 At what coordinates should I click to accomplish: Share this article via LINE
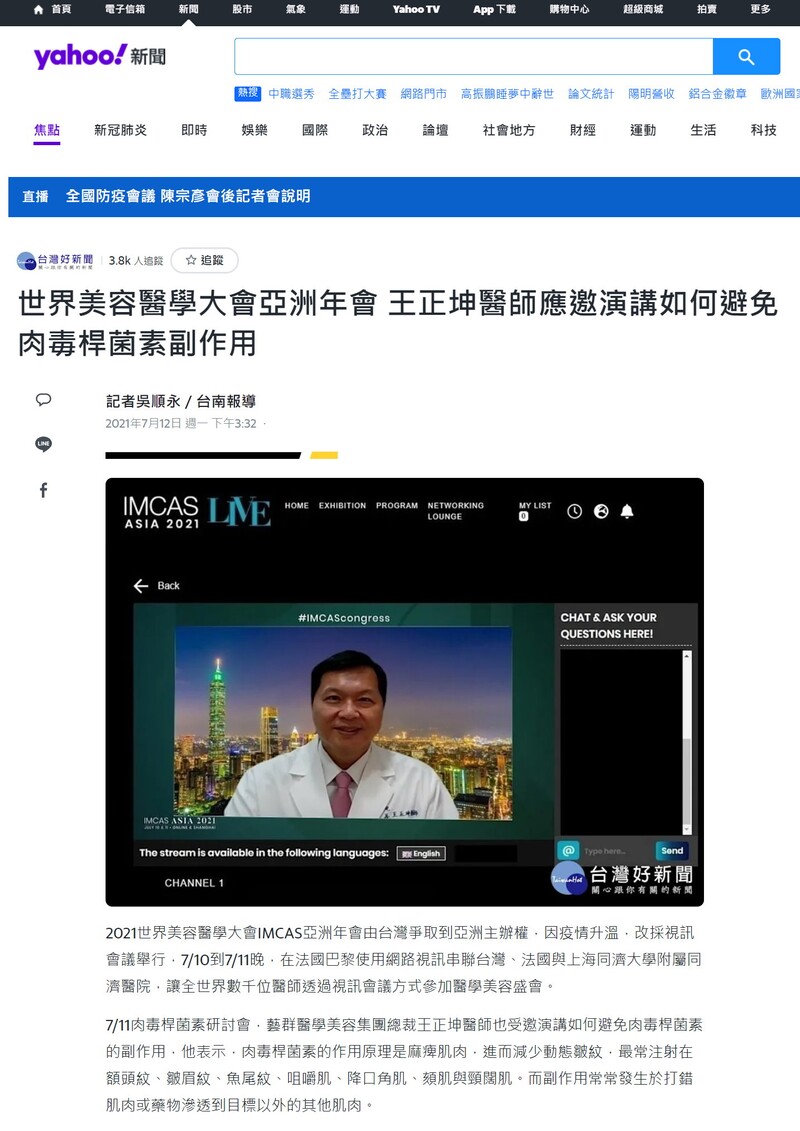[x=43, y=444]
